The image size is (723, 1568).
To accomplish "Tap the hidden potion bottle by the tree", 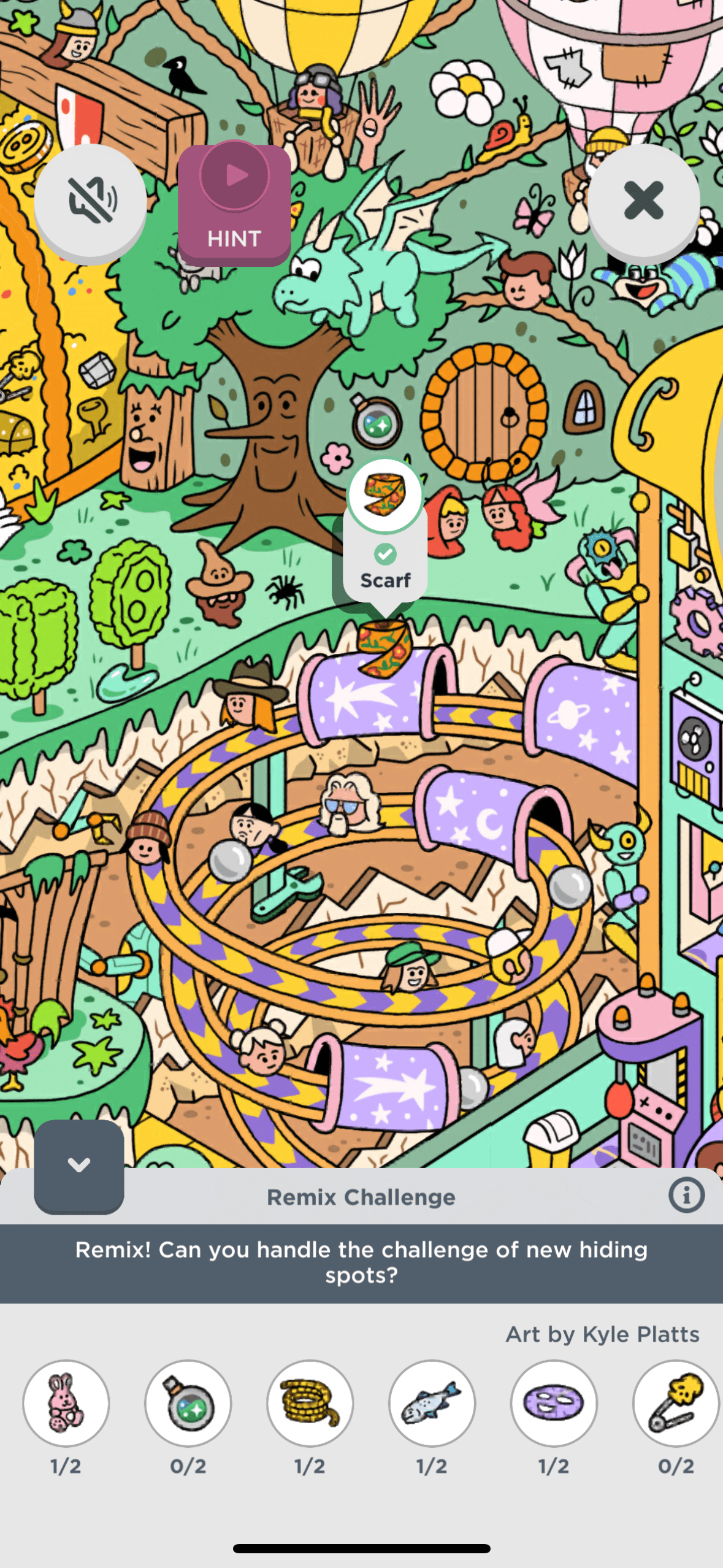I will 376,422.
